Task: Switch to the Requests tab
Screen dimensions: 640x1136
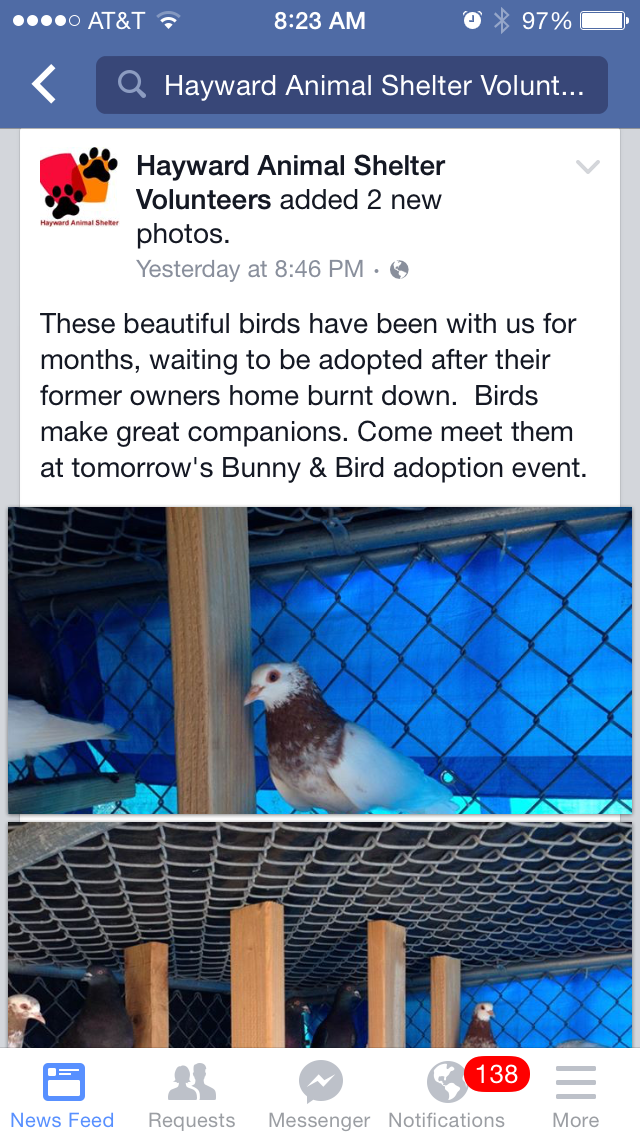Action: (191, 1094)
